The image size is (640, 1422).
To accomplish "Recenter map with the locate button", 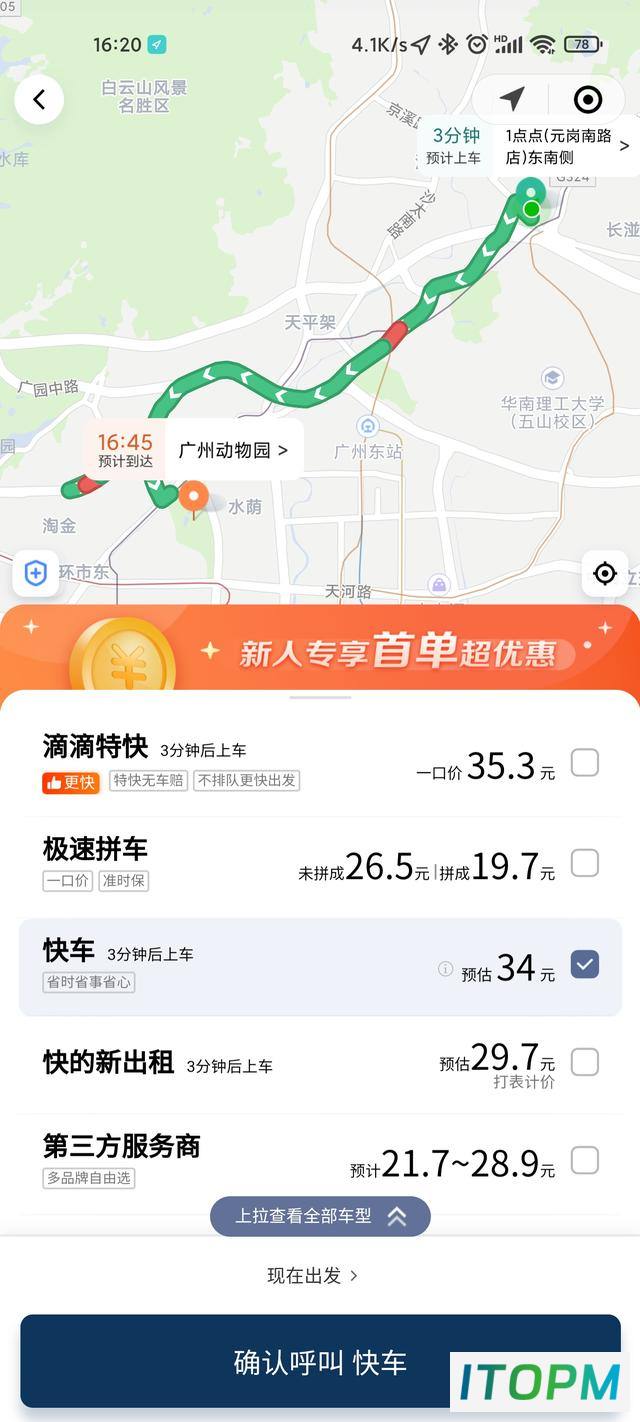I will [605, 573].
